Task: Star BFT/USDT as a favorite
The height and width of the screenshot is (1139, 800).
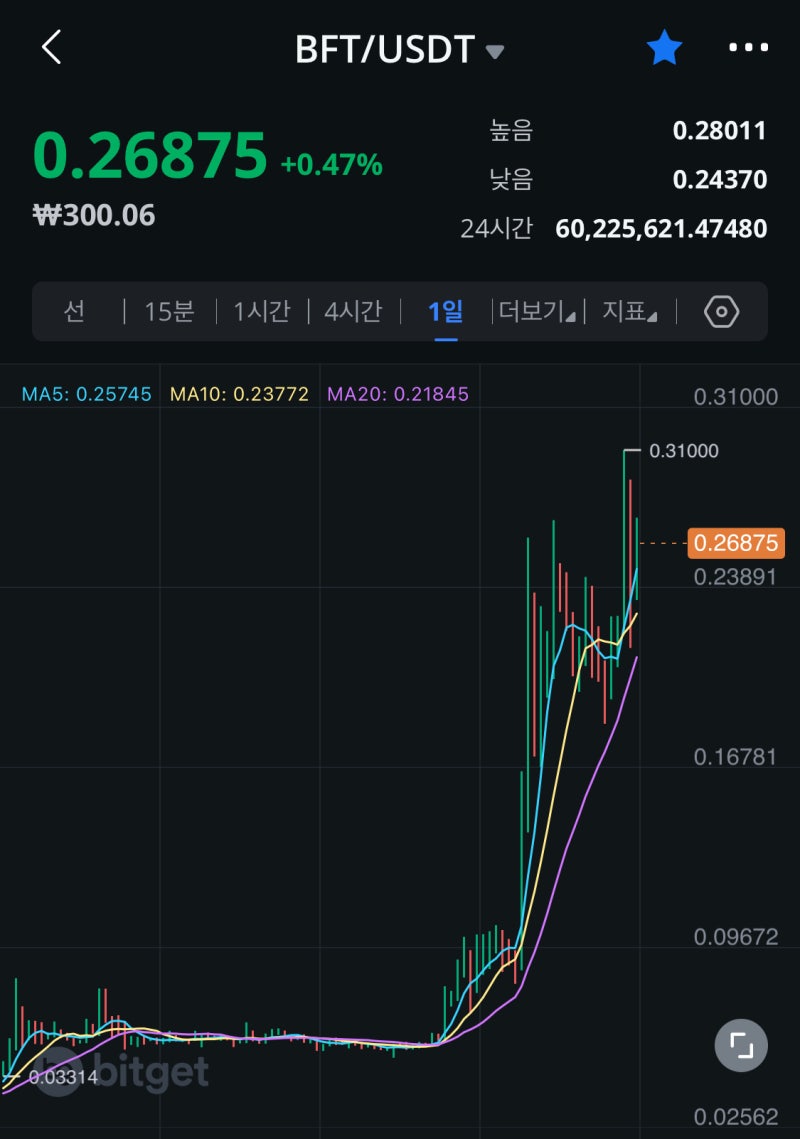Action: pyautogui.click(x=664, y=47)
